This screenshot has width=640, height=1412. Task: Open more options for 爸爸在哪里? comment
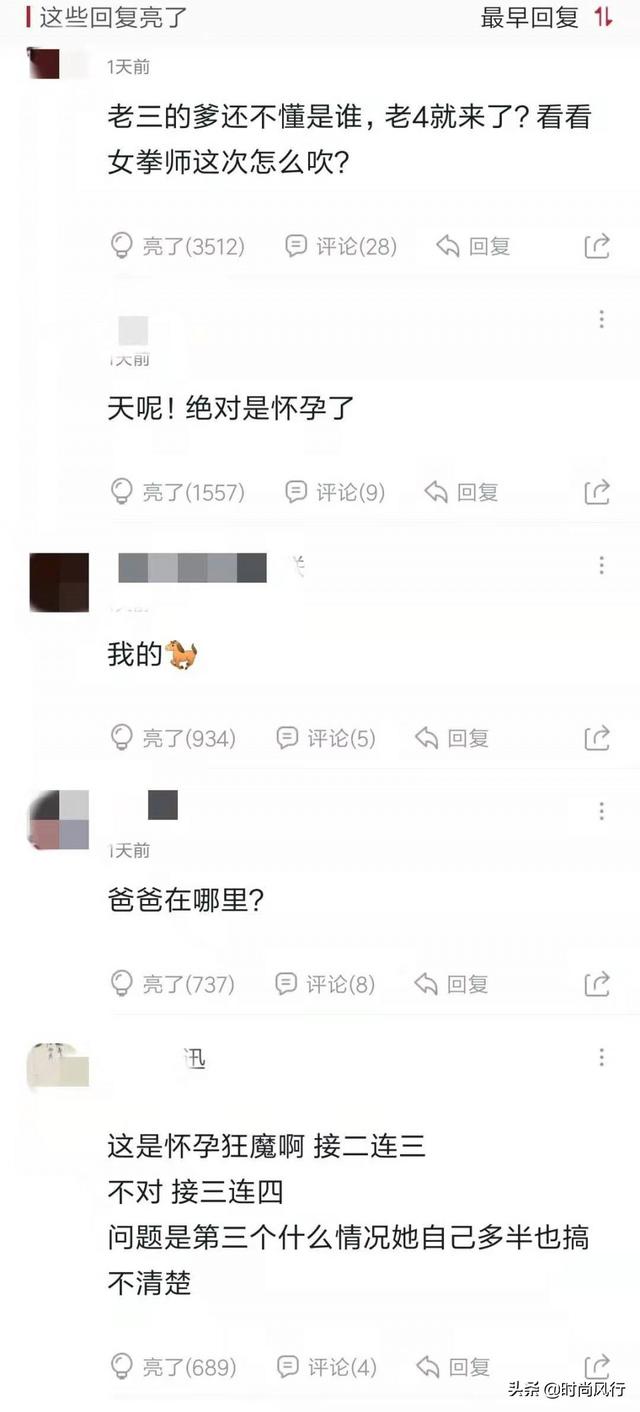tap(601, 811)
